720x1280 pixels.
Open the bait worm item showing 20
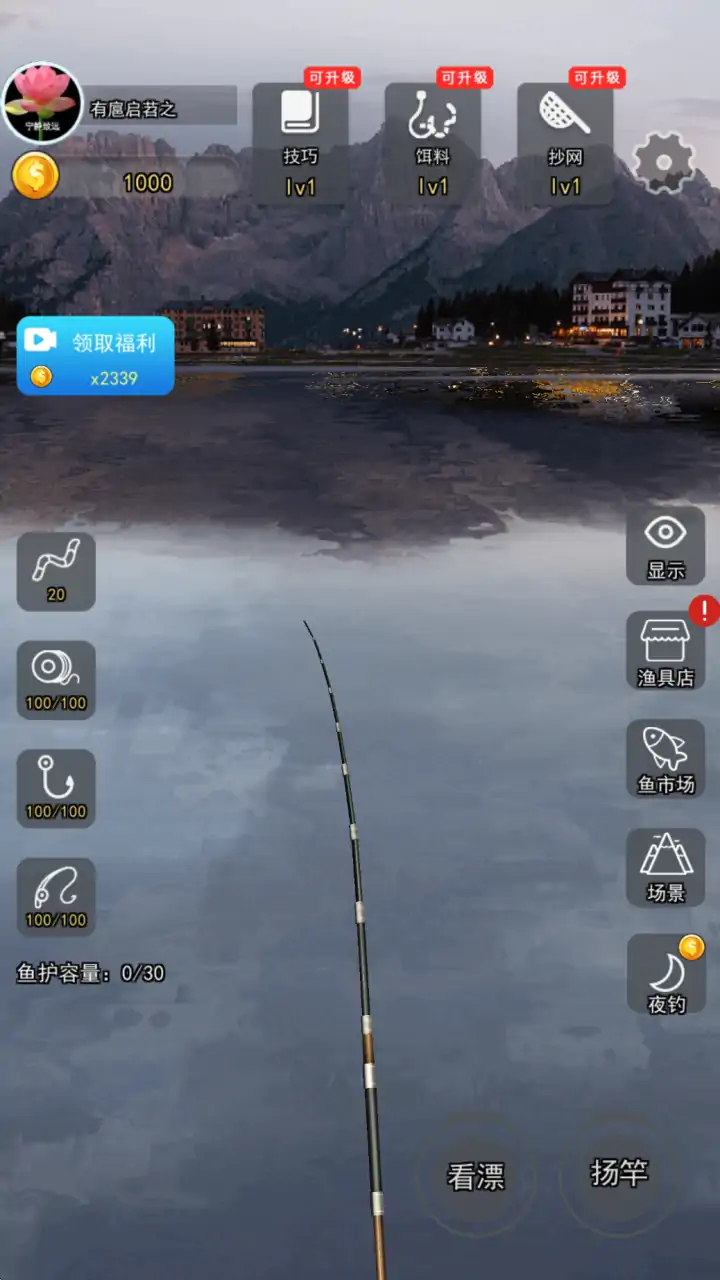click(x=56, y=571)
